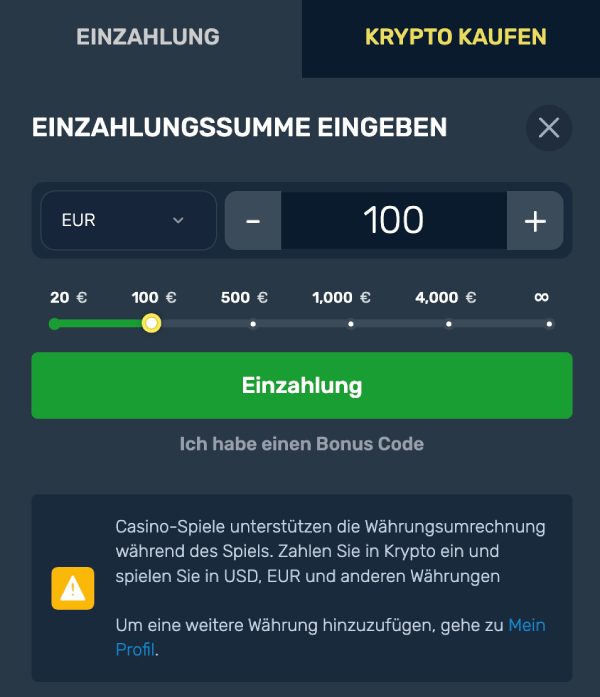Image resolution: width=600 pixels, height=697 pixels.
Task: Set the slider to 1,000 €
Action: pyautogui.click(x=351, y=323)
